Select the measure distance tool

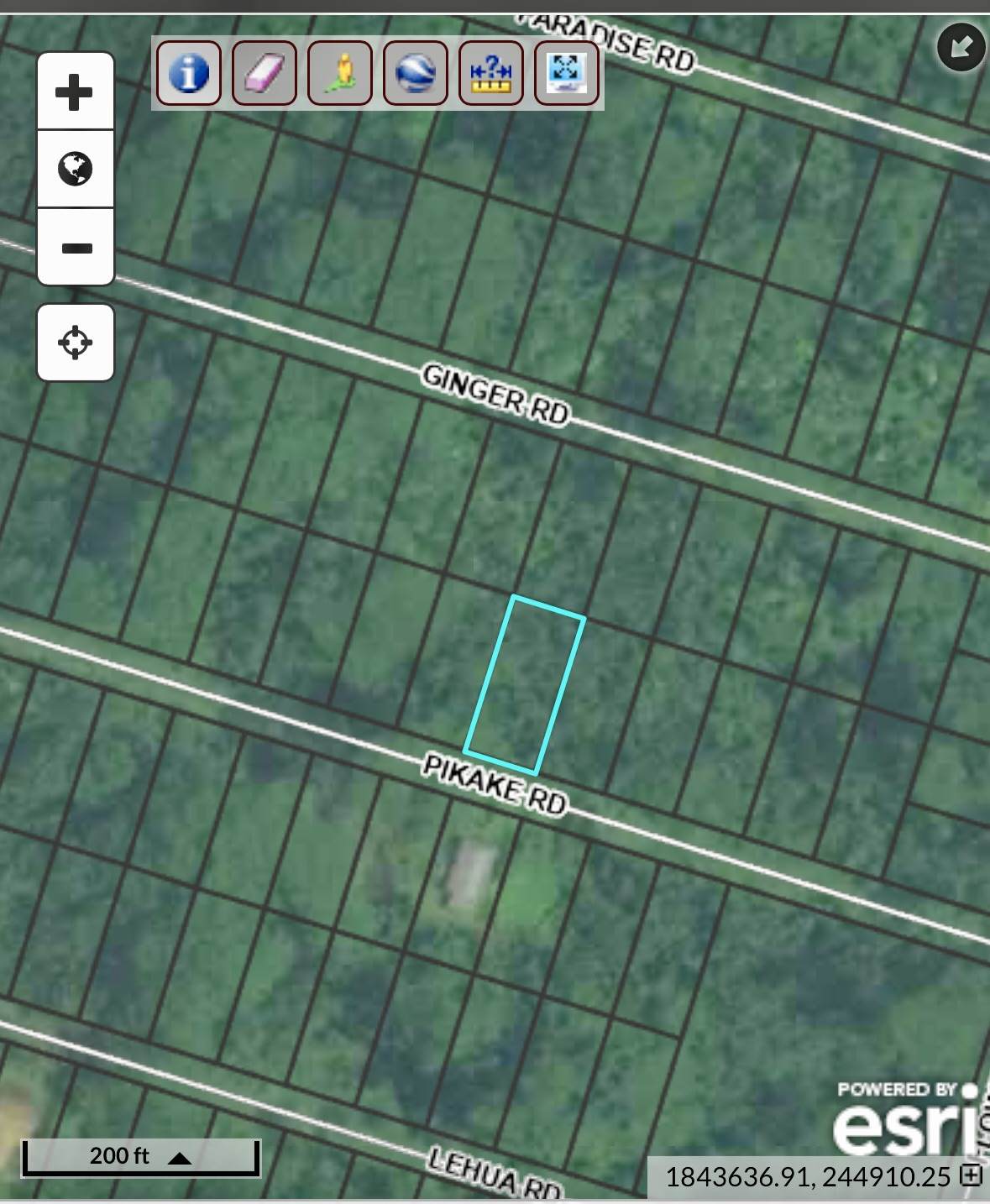click(491, 73)
